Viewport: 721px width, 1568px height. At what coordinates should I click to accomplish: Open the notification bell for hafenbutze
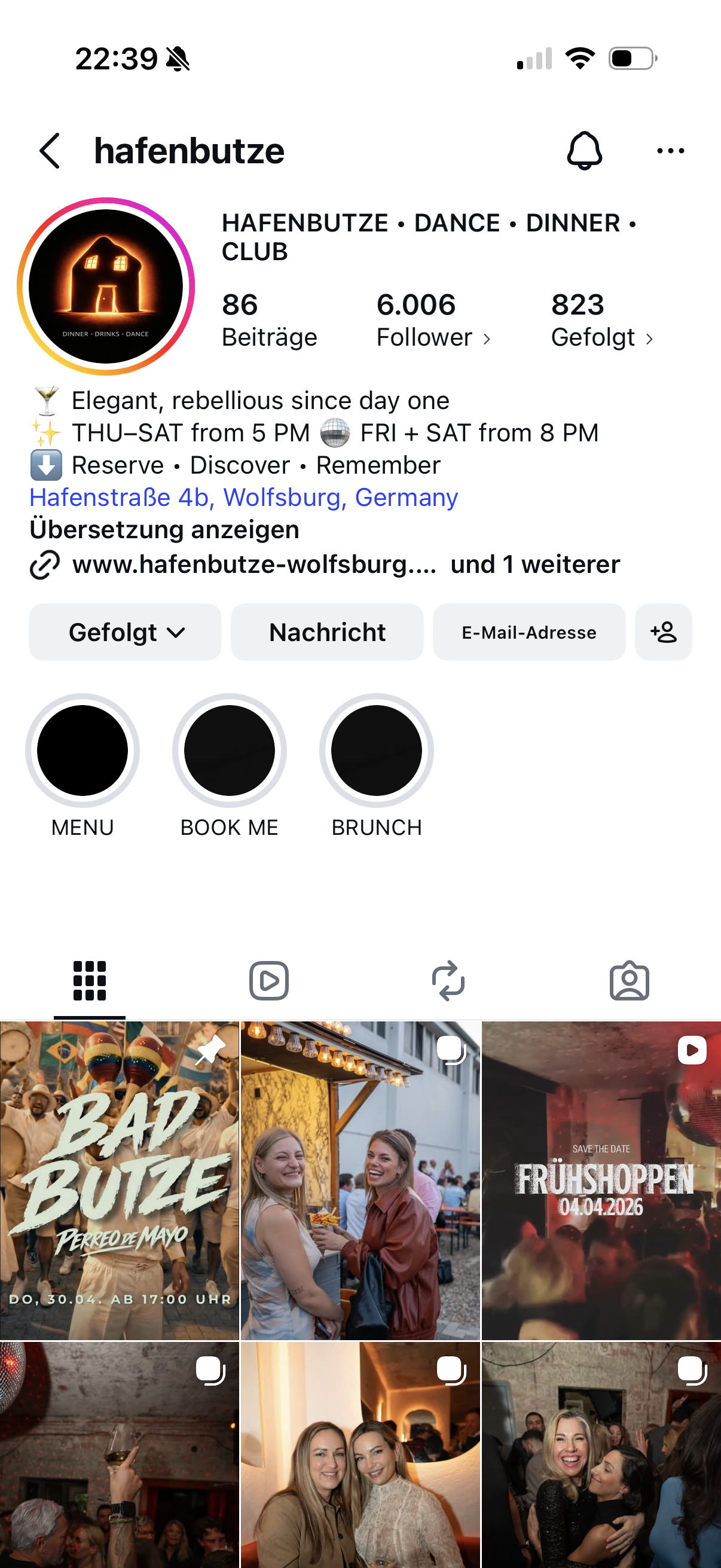coord(583,150)
